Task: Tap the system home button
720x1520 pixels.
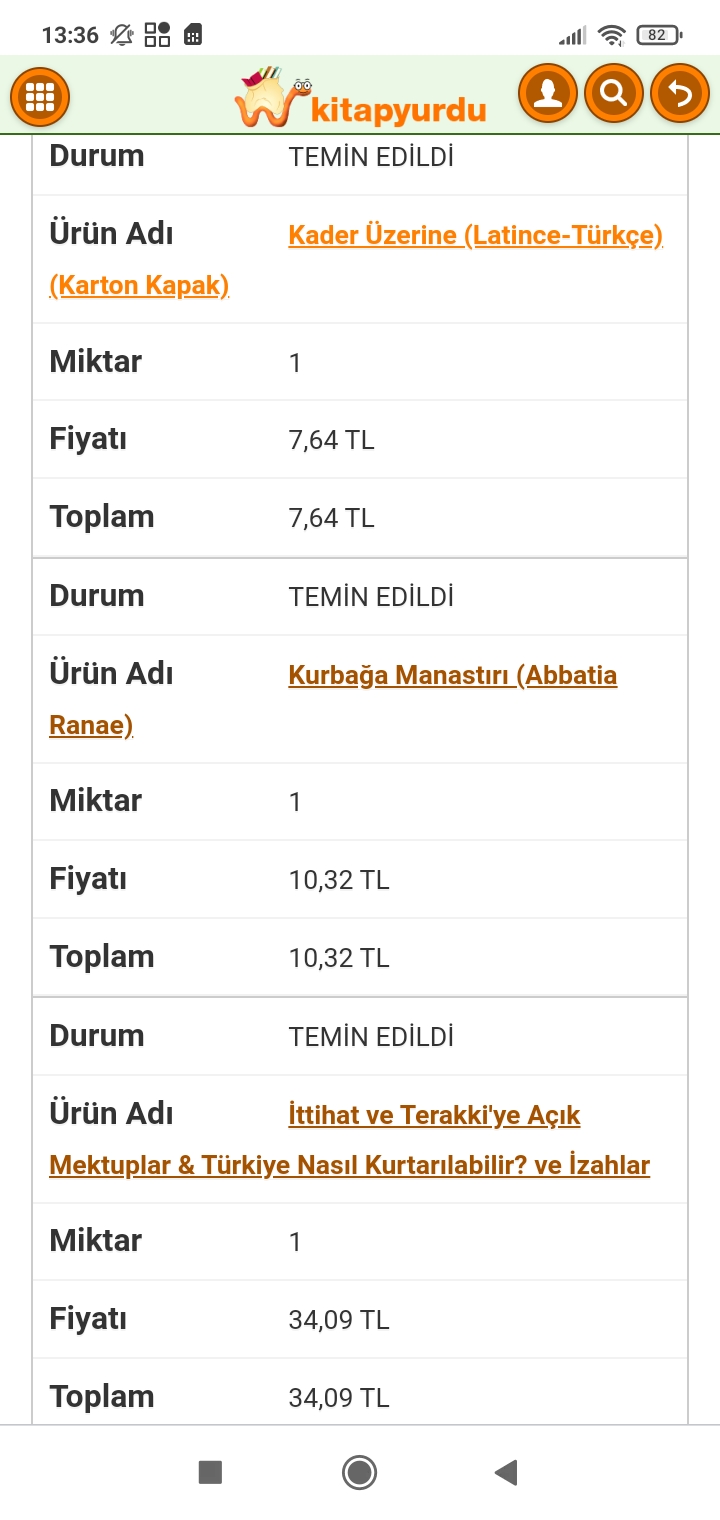Action: tap(359, 1472)
